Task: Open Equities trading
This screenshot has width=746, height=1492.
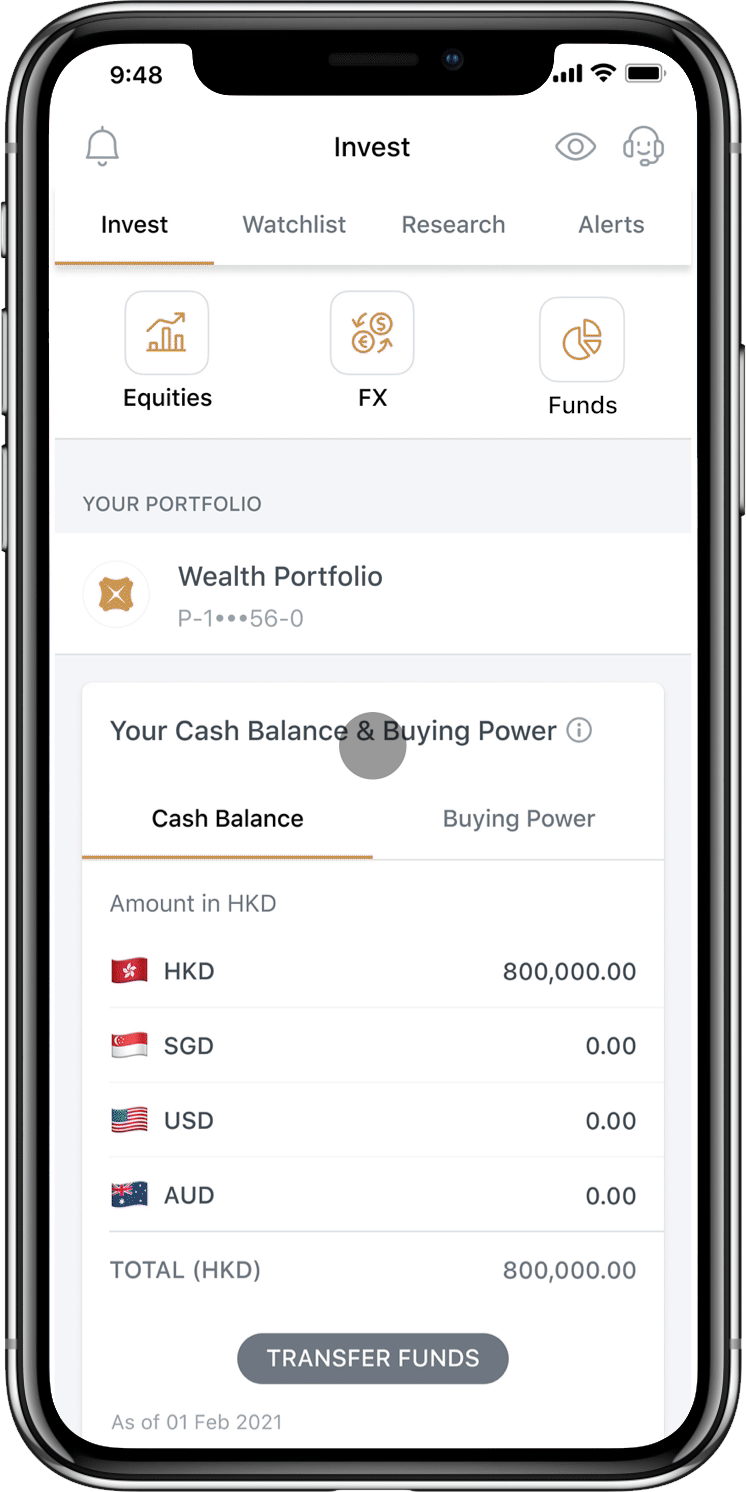Action: tap(167, 352)
